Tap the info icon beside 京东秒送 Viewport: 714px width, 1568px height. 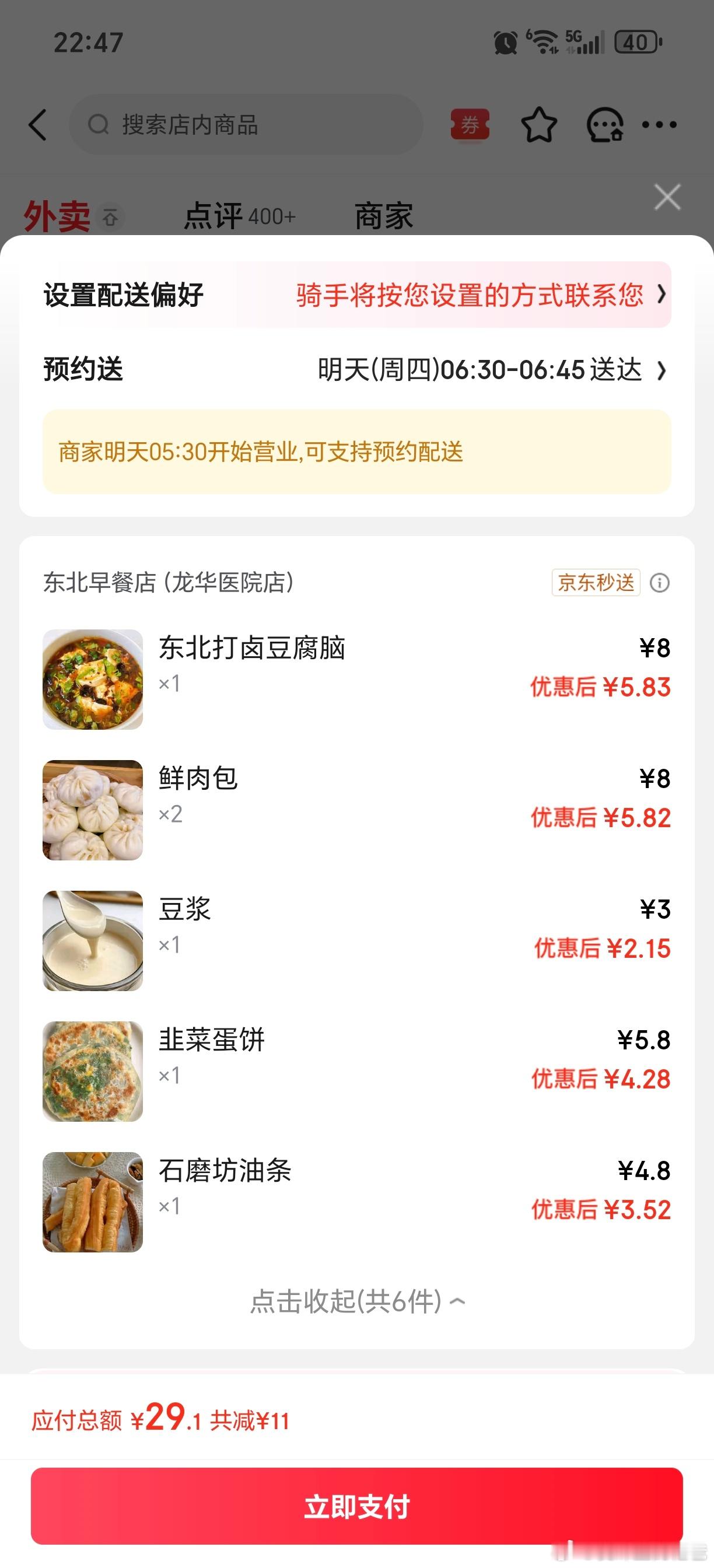tap(661, 583)
